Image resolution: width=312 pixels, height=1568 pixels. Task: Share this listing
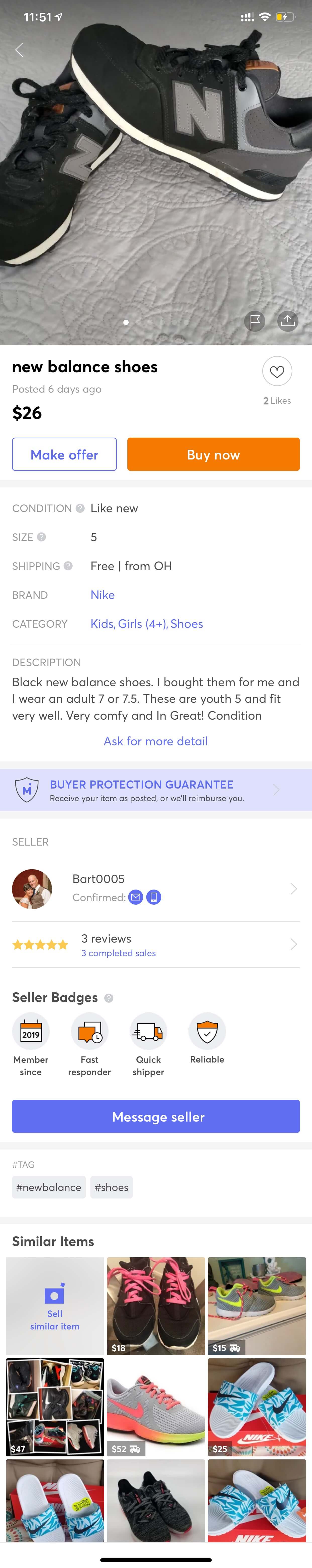pos(287,320)
